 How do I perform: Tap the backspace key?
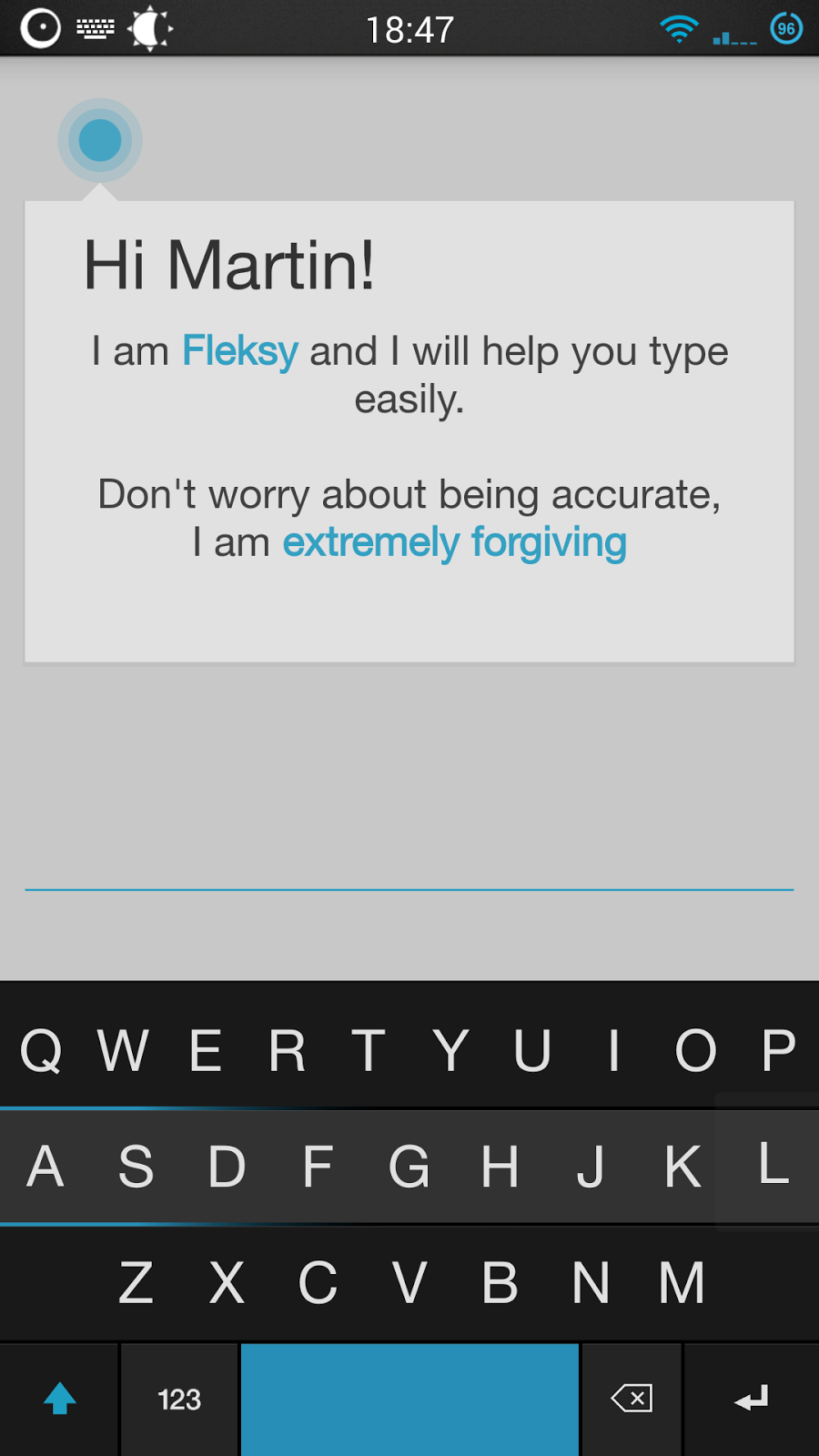pyautogui.click(x=632, y=1399)
